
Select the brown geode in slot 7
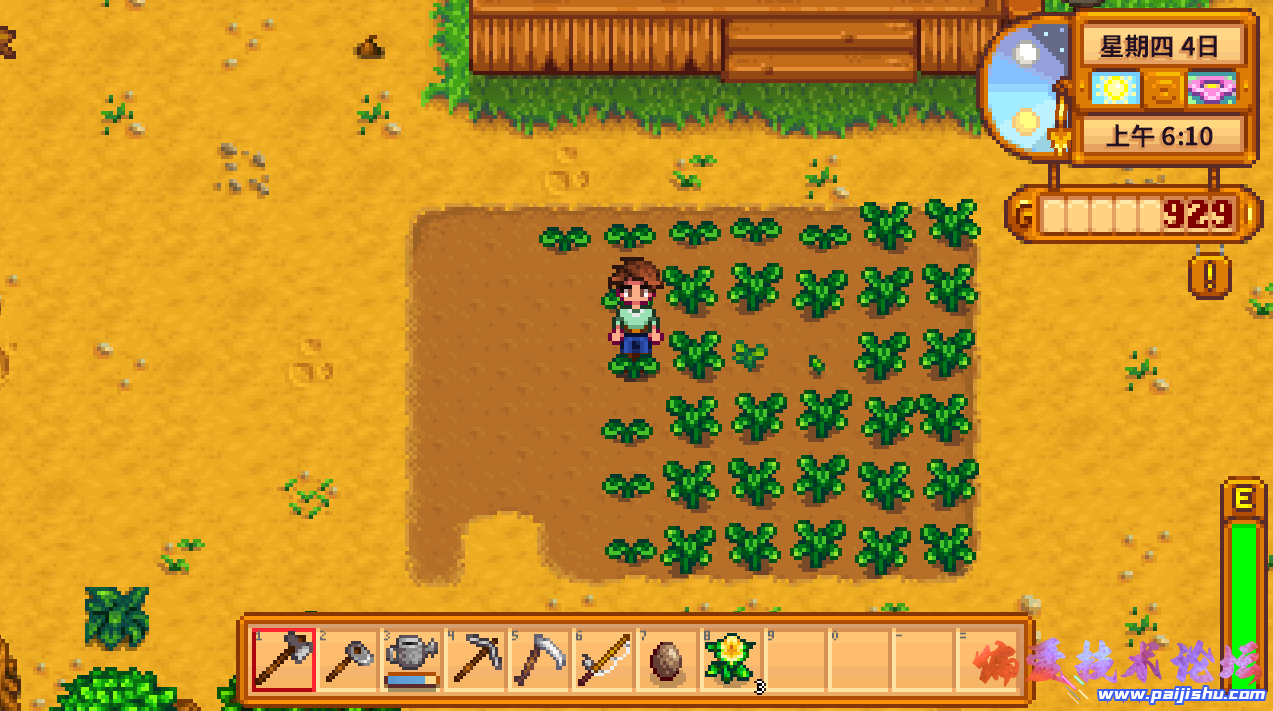[x=667, y=660]
